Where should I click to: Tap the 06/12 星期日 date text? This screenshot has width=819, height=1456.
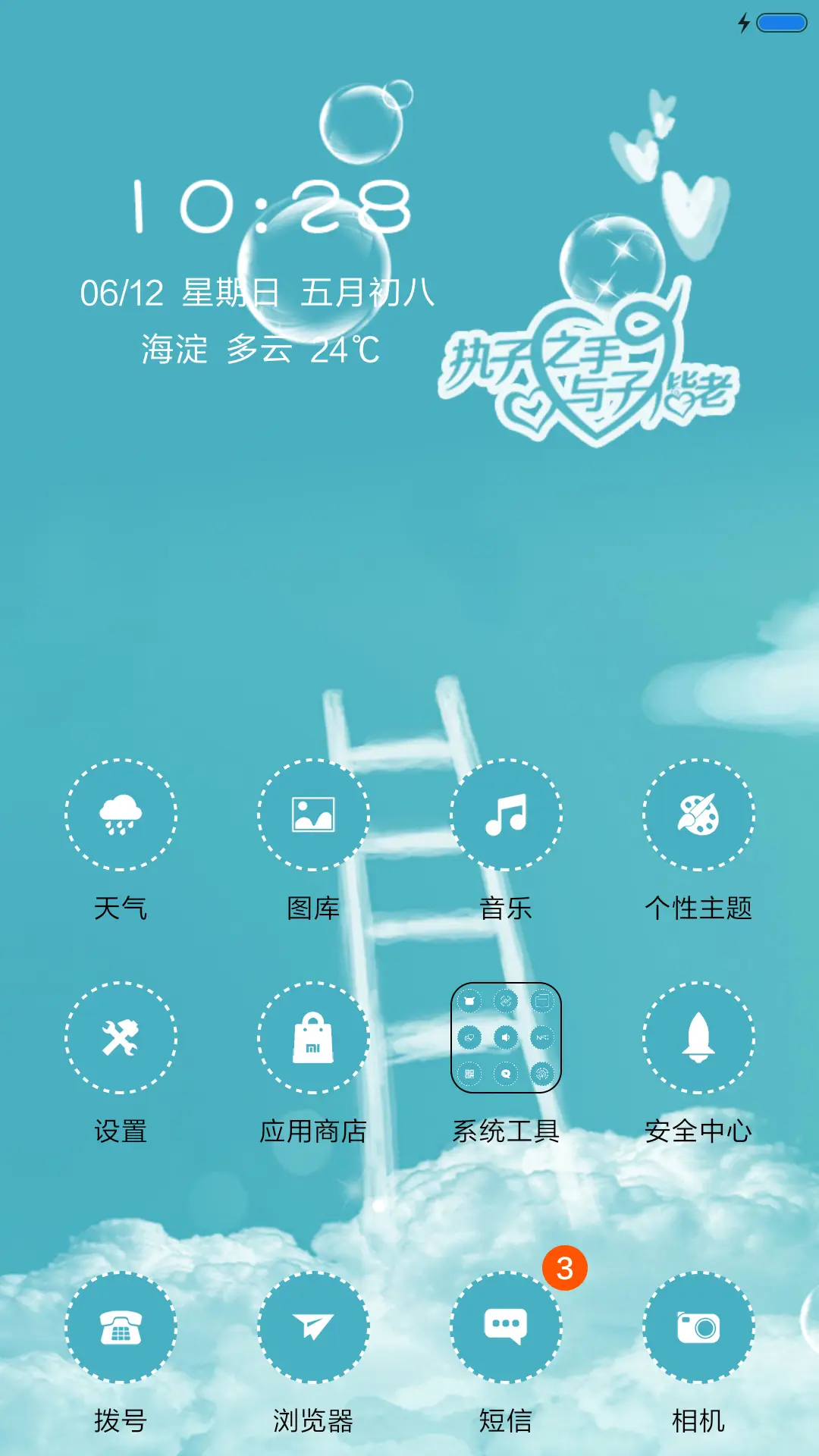tap(182, 292)
